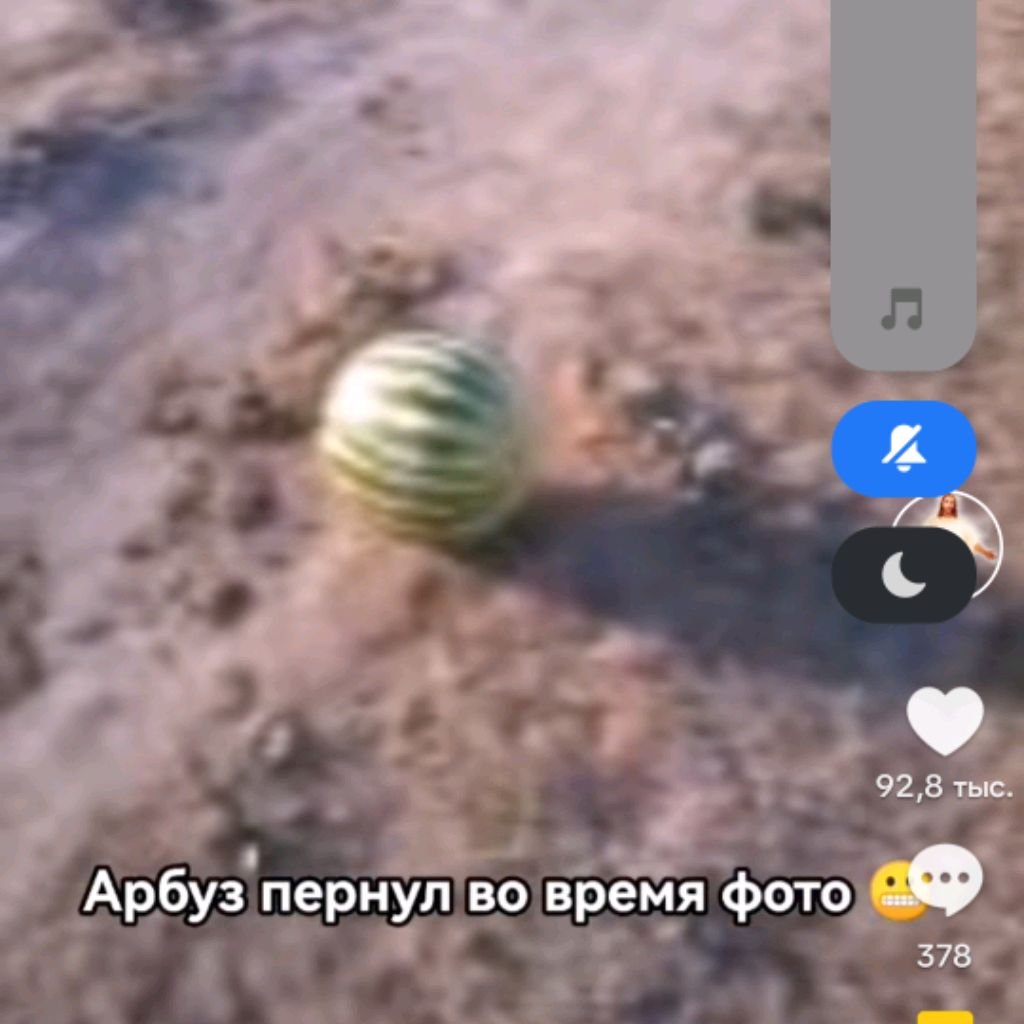Image resolution: width=1024 pixels, height=1024 pixels.
Task: Toggle the moon do-not-disturb button
Action: tap(903, 575)
